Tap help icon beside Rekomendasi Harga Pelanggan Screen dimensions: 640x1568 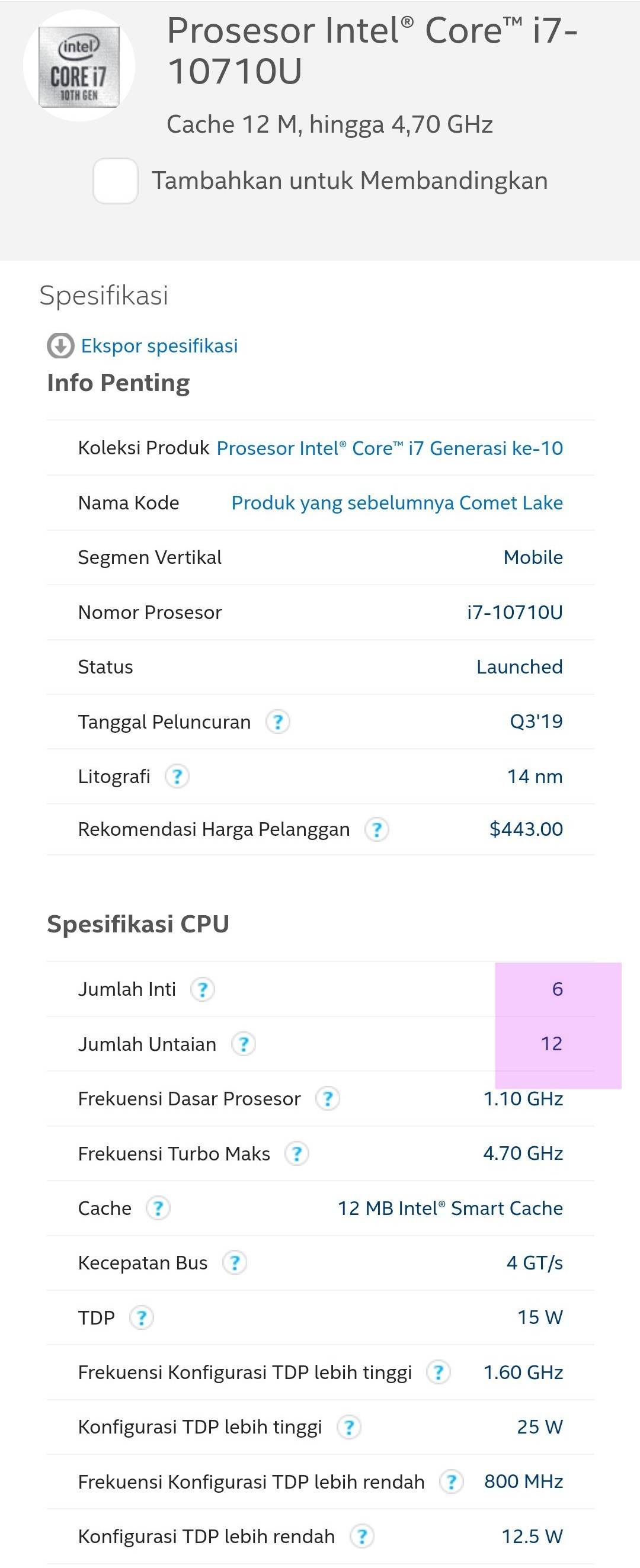coord(377,830)
